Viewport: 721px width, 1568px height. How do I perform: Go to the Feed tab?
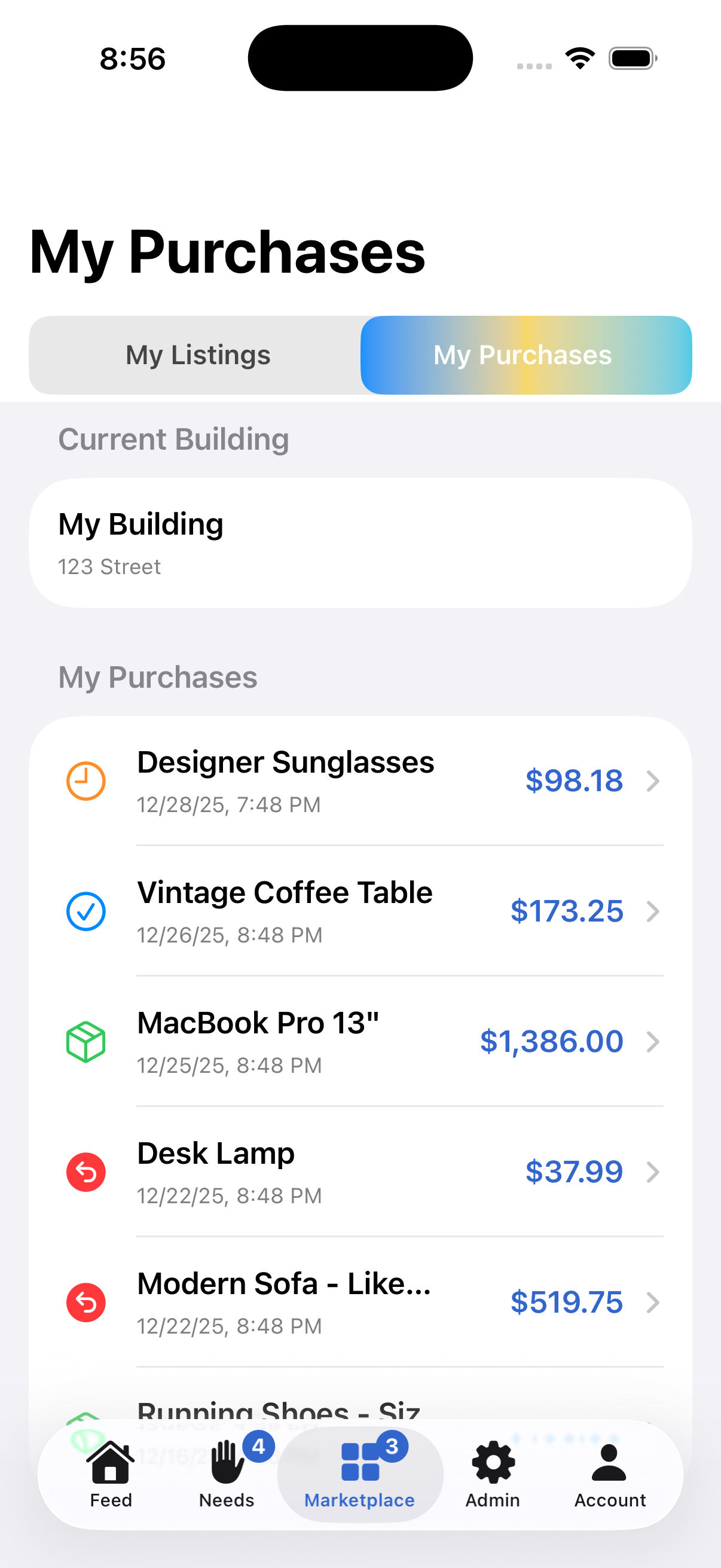[x=111, y=1474]
